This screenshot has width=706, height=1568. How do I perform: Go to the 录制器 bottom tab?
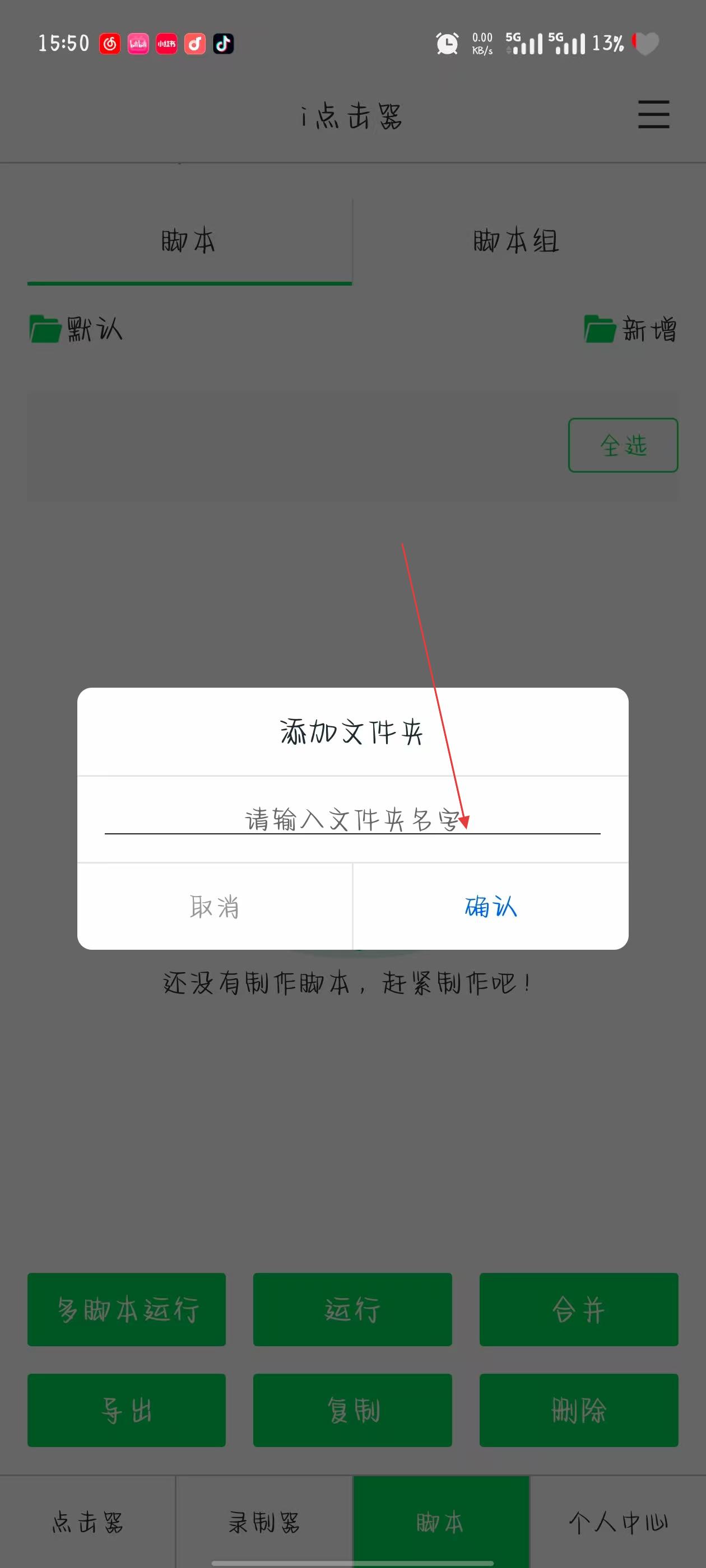coord(264,1522)
